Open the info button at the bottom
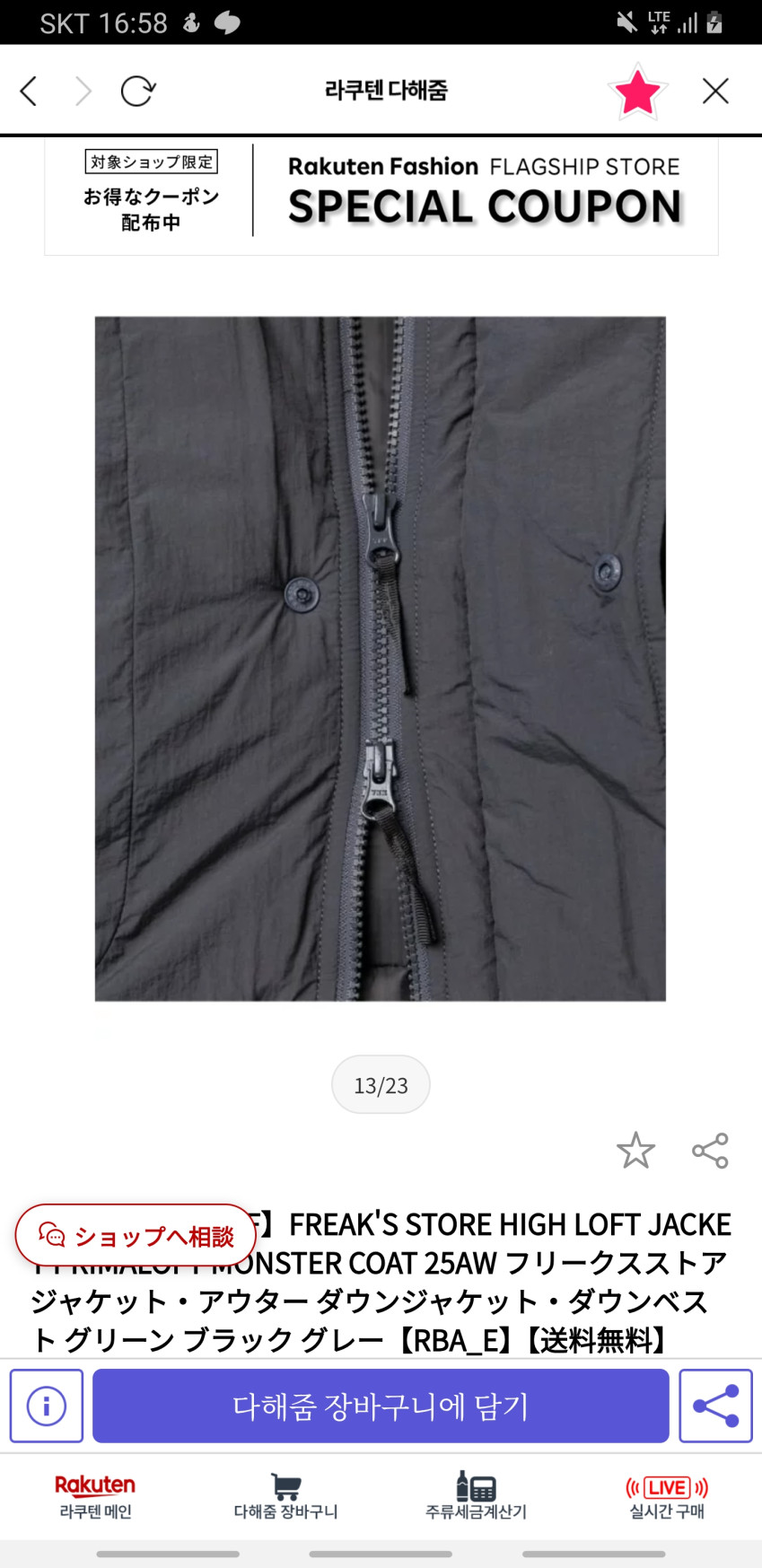The height and width of the screenshot is (1568, 762). pyautogui.click(x=47, y=1406)
